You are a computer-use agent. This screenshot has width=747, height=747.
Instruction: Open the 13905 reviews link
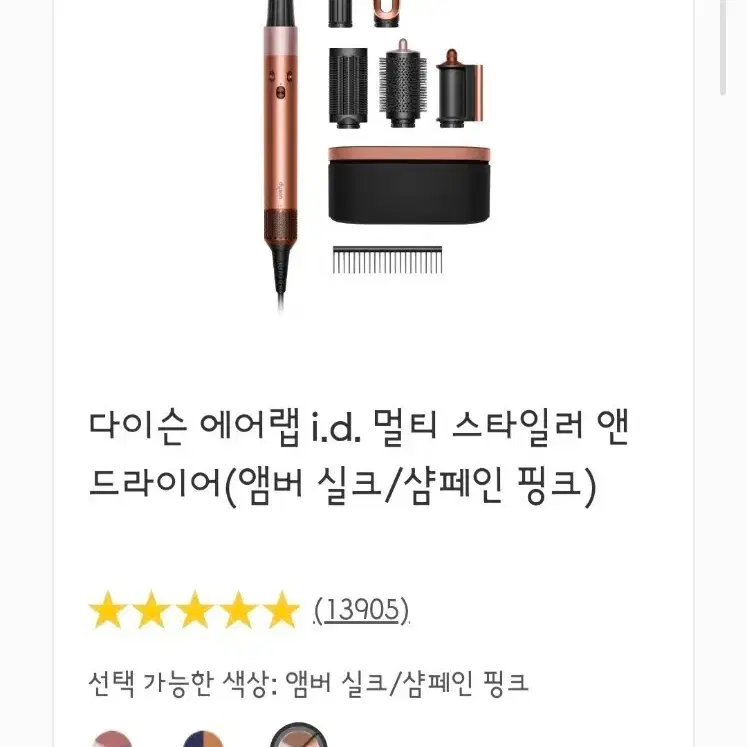pos(361,609)
